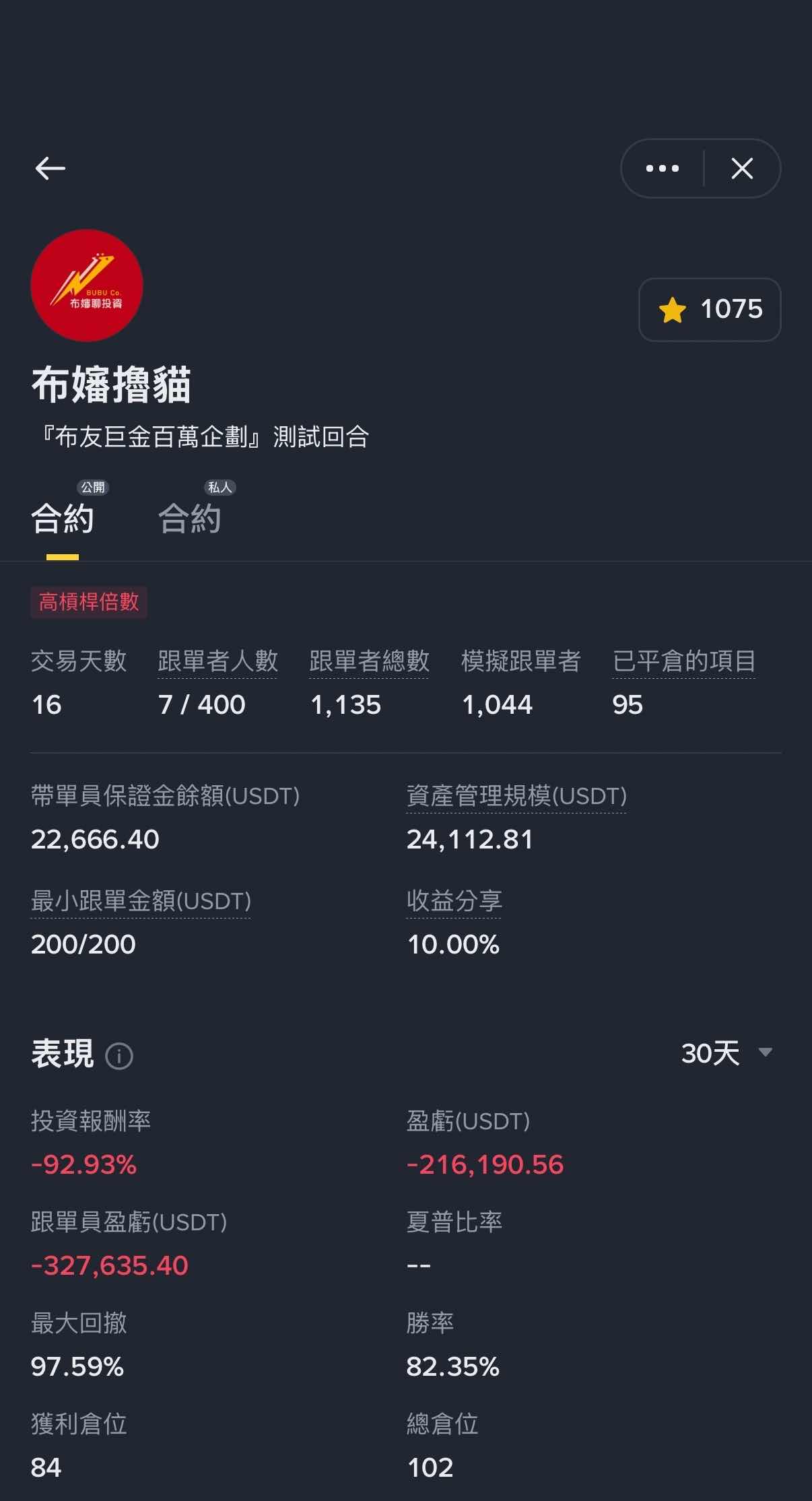Show explanation for 跟單者總數
Screen dimensions: 812x1501
(369, 661)
